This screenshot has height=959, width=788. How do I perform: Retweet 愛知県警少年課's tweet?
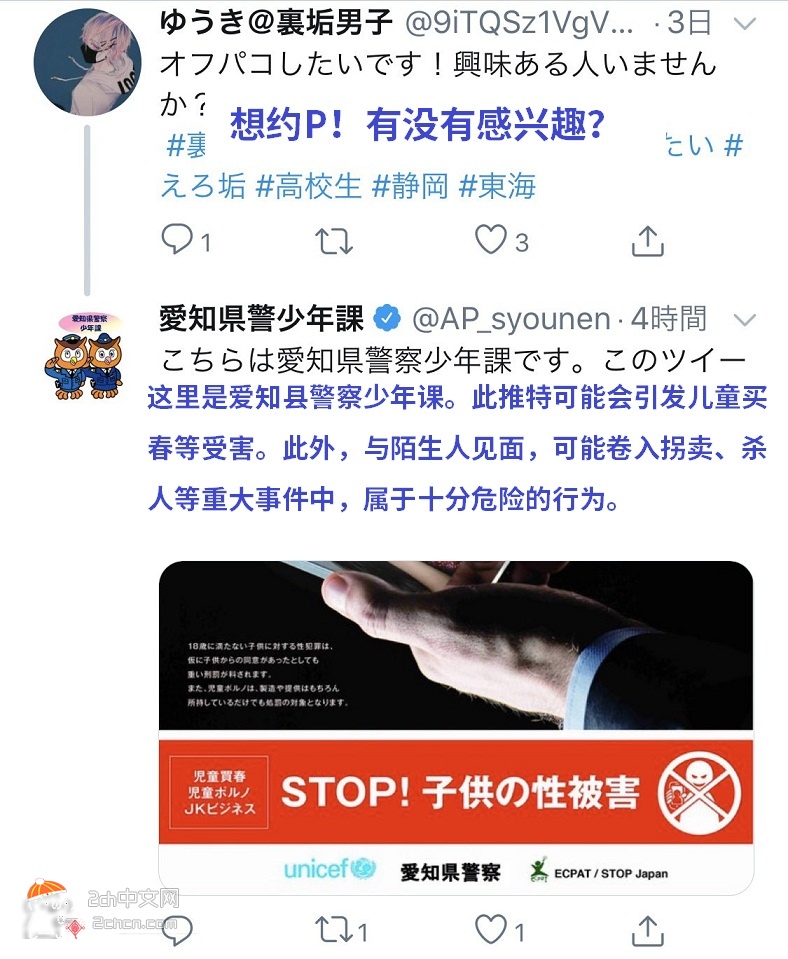coord(333,930)
